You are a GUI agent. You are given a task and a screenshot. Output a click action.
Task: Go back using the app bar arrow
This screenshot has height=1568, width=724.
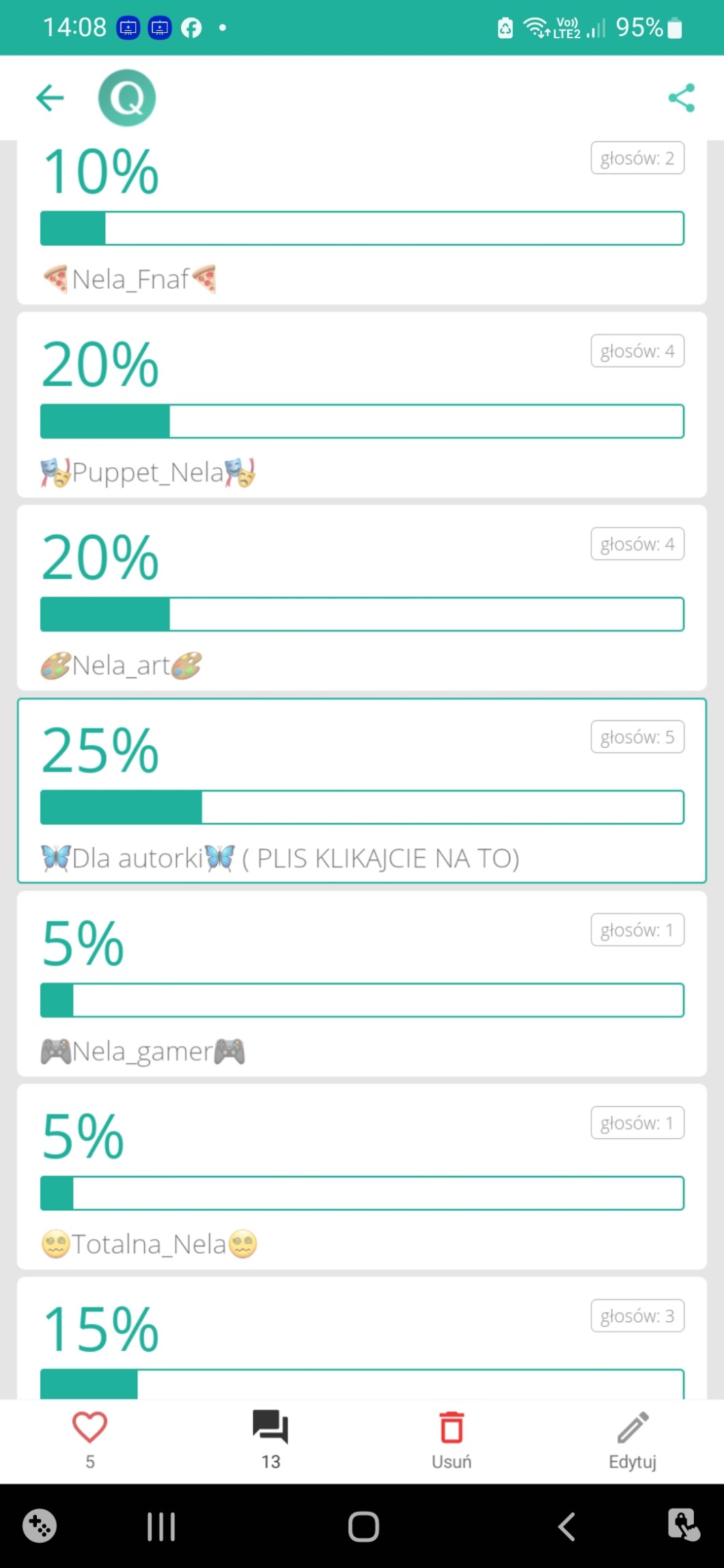click(x=50, y=98)
